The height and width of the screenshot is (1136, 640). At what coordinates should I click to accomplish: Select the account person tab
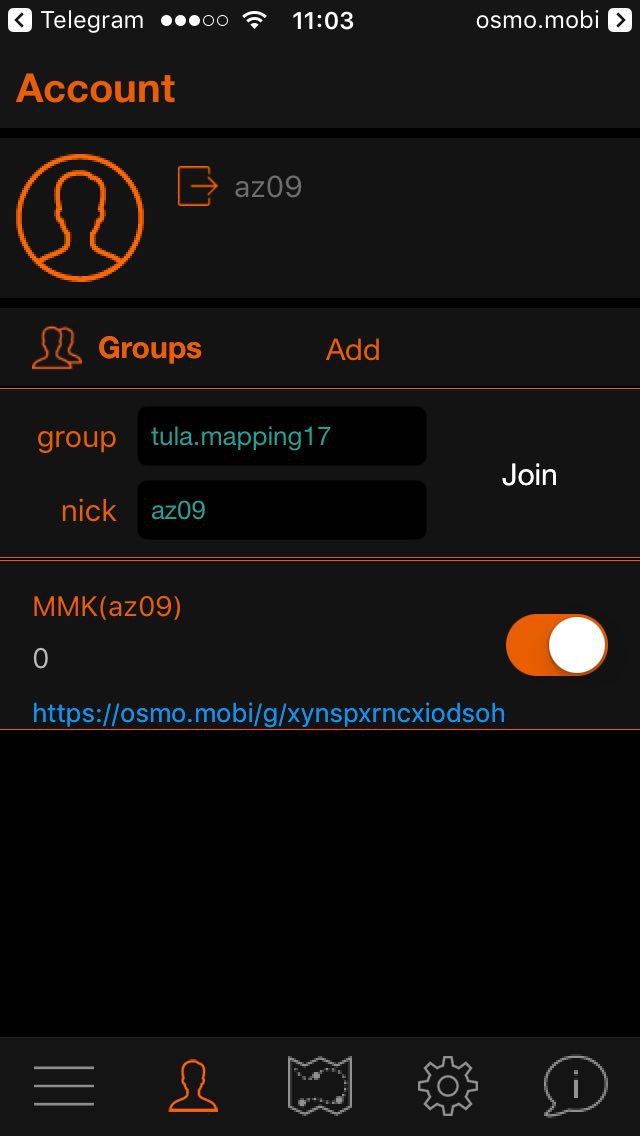coord(193,1086)
